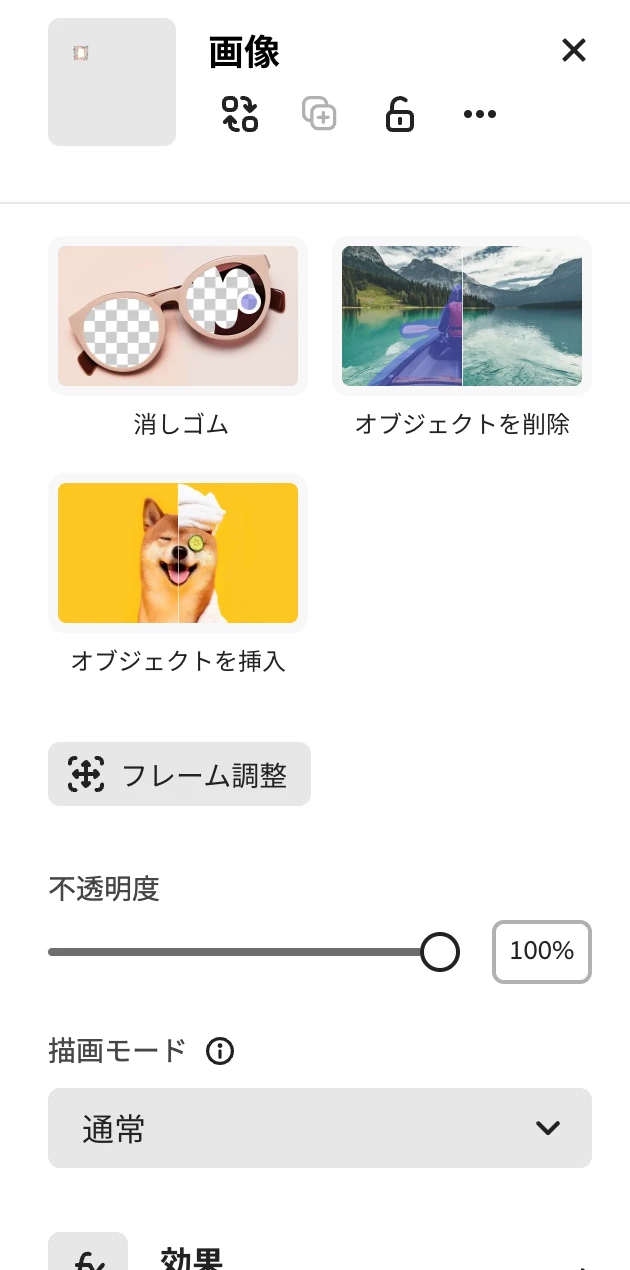Tap the フレーム調整 button
This screenshot has height=1270, width=630.
click(180, 774)
